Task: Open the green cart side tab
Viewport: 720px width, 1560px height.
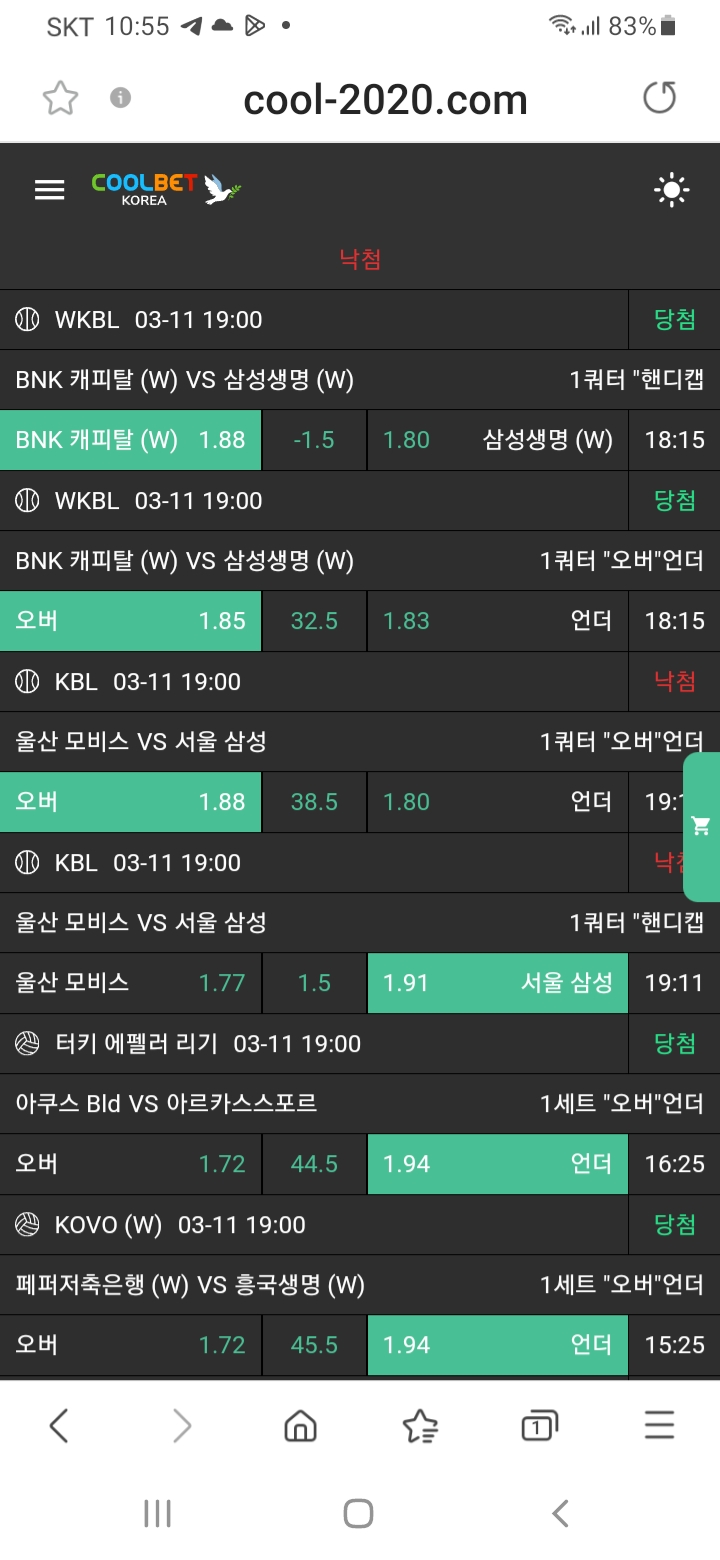Action: coord(701,826)
